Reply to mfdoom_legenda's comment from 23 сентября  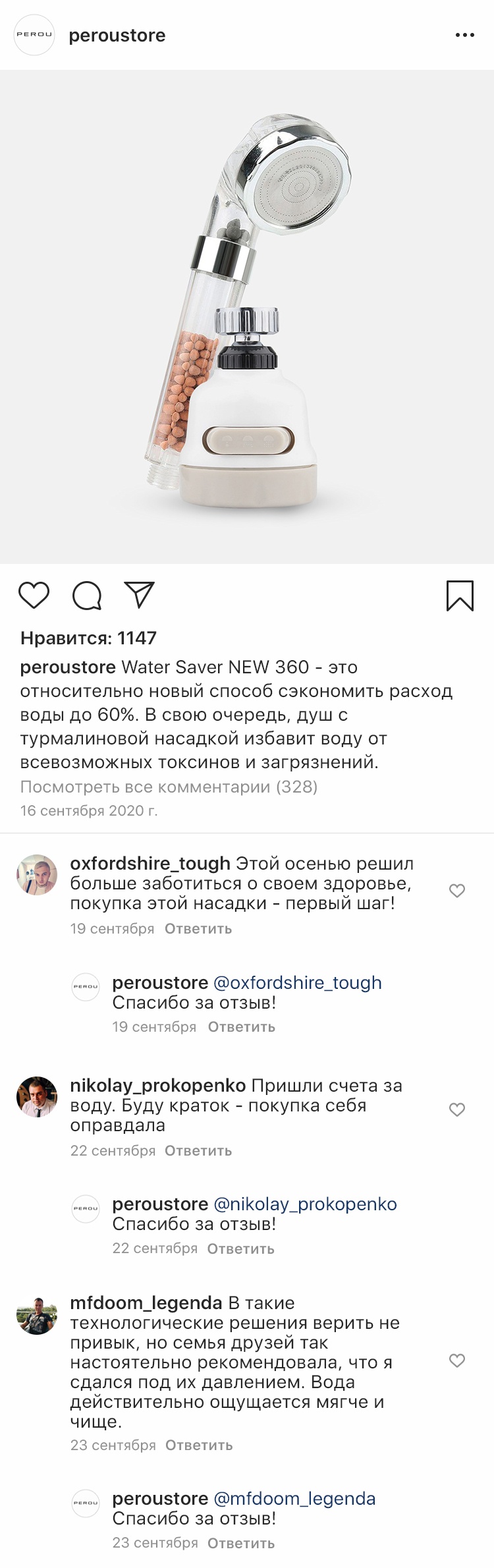(199, 1445)
